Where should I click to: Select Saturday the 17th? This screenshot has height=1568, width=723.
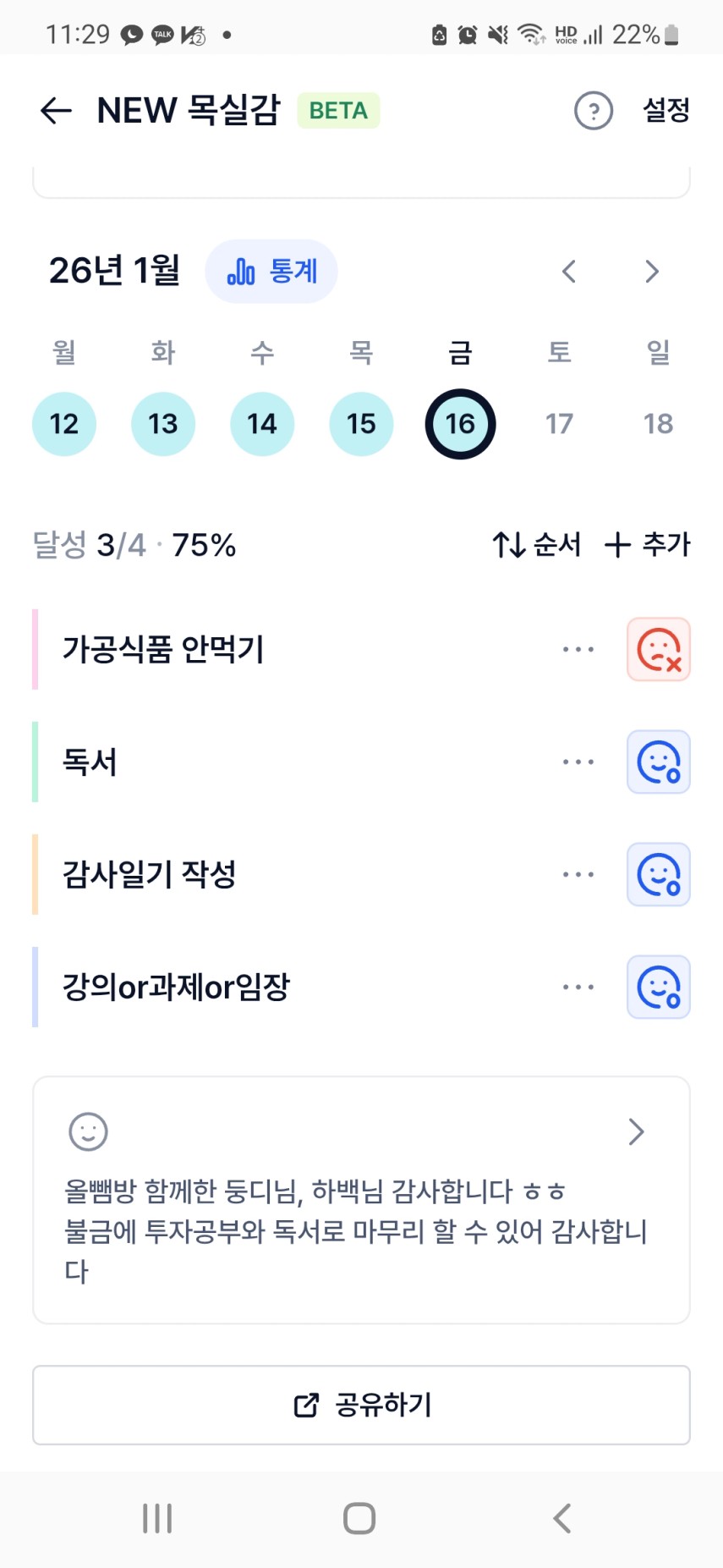point(559,424)
